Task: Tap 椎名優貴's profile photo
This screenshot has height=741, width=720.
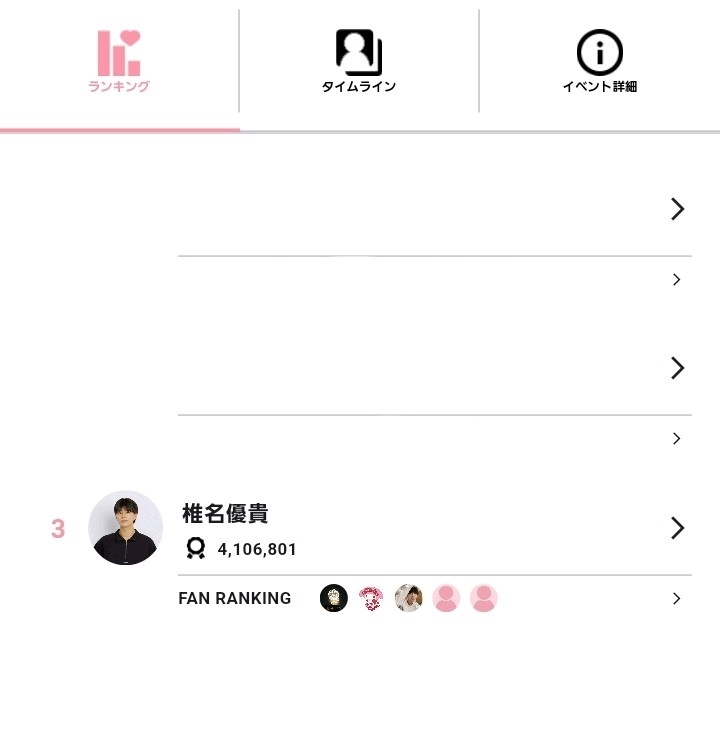Action: [x=125, y=528]
